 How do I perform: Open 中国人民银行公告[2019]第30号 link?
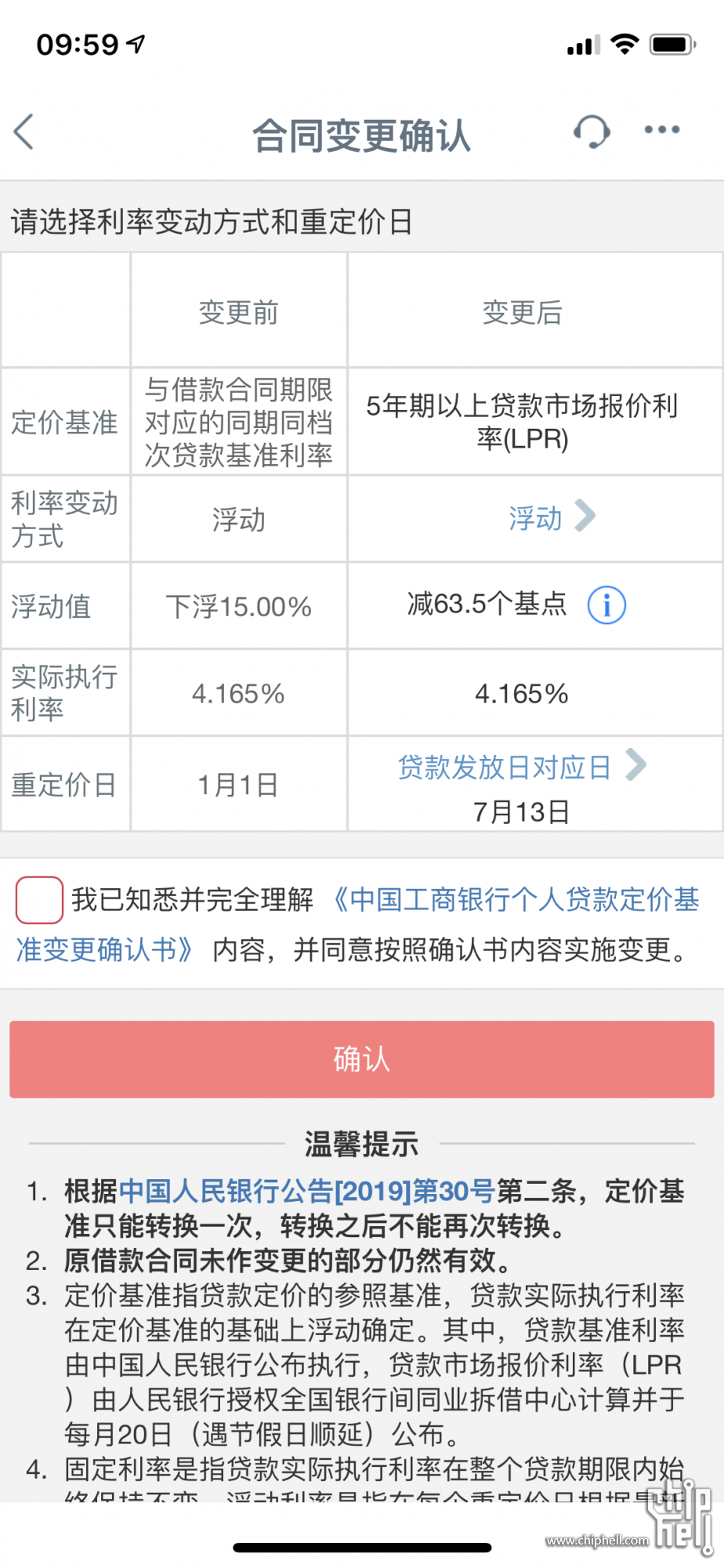(307, 1191)
